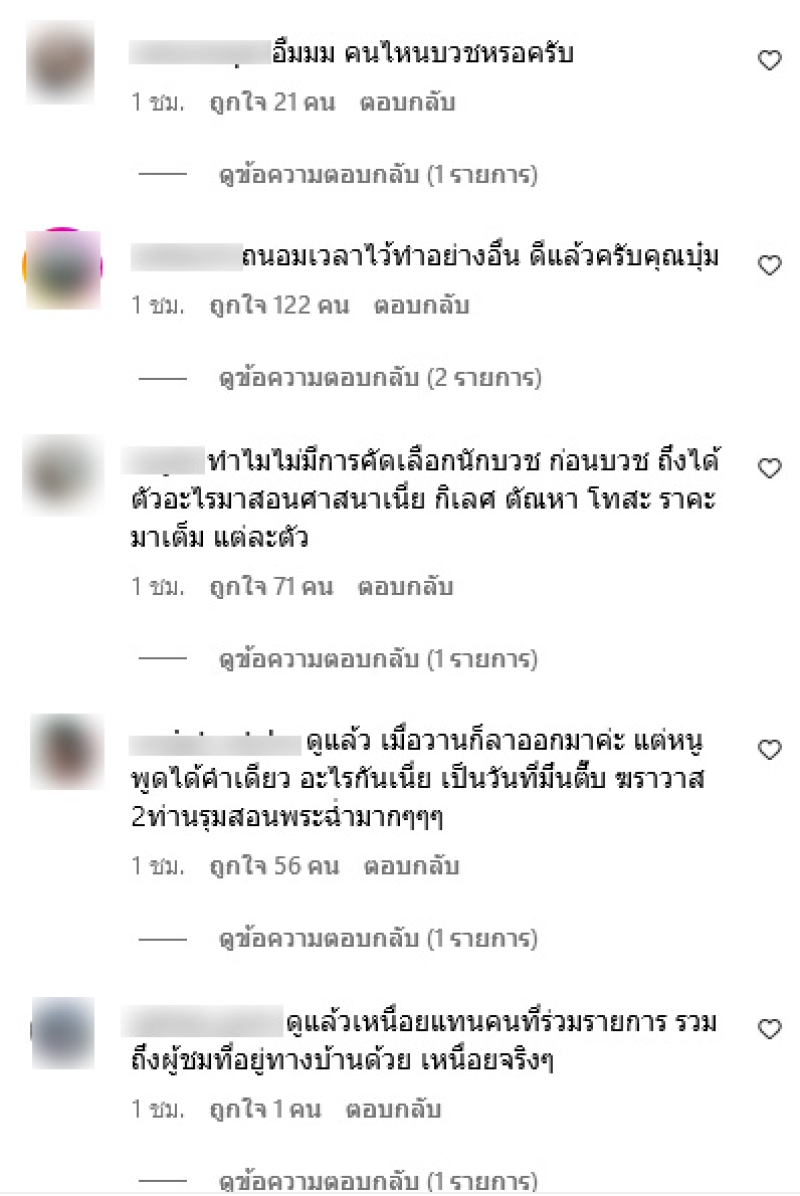Like the comment starting 'ดูแล้ว เมื่อวานก็ลาออกมาค่ะ'
This screenshot has width=800, height=1196.
coord(769,749)
